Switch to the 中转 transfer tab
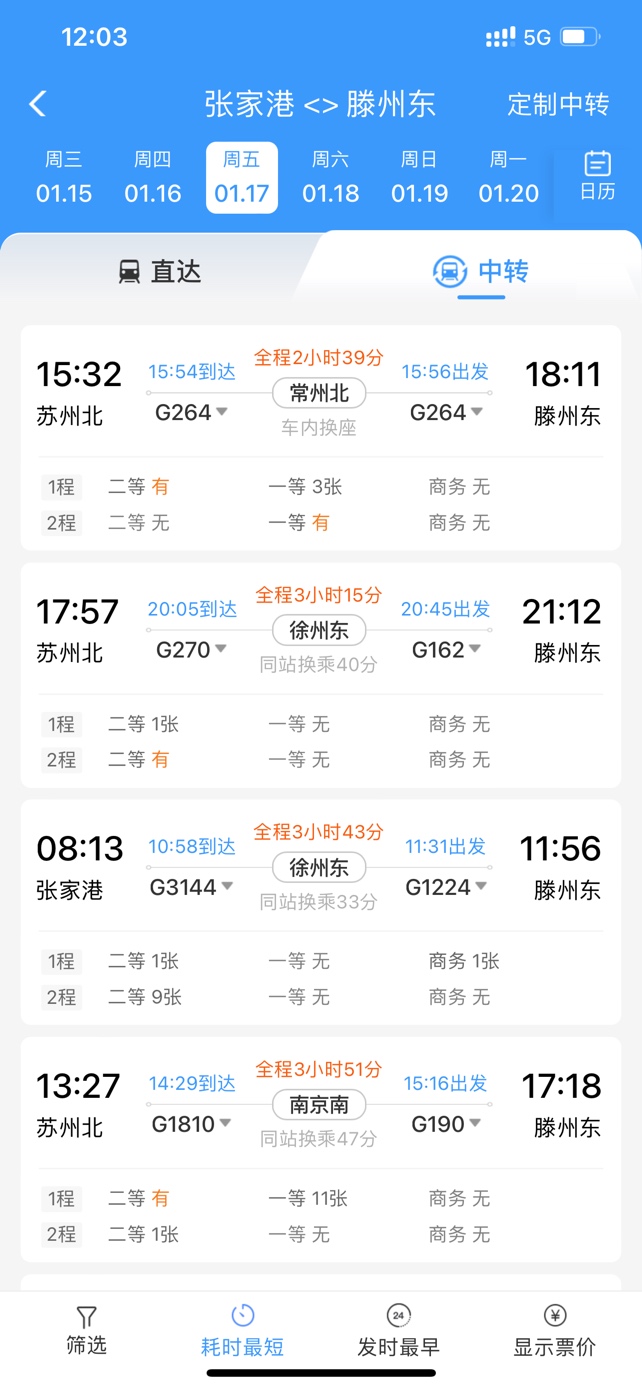 coord(481,271)
